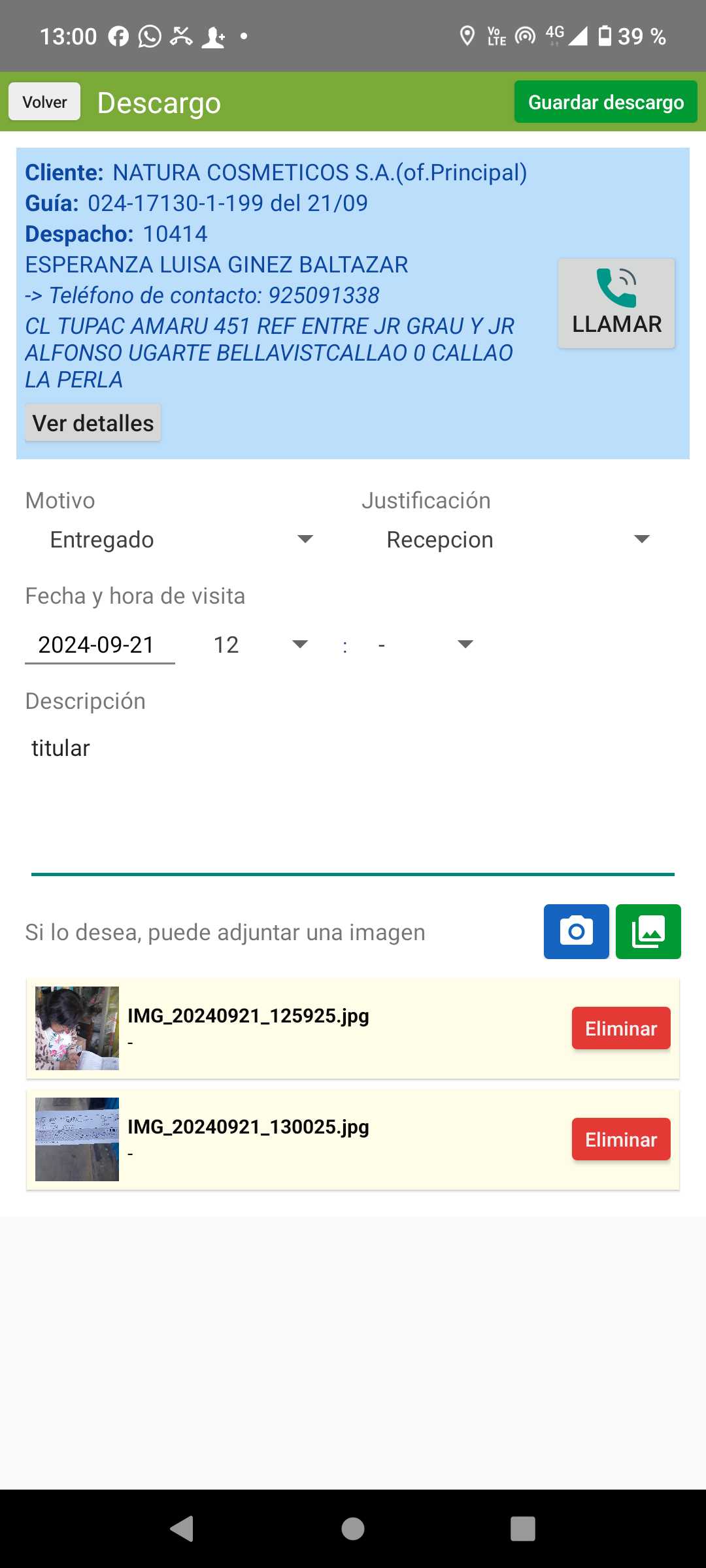Open thumbnail of IMG_20240921_130025.jpg

tap(77, 1139)
